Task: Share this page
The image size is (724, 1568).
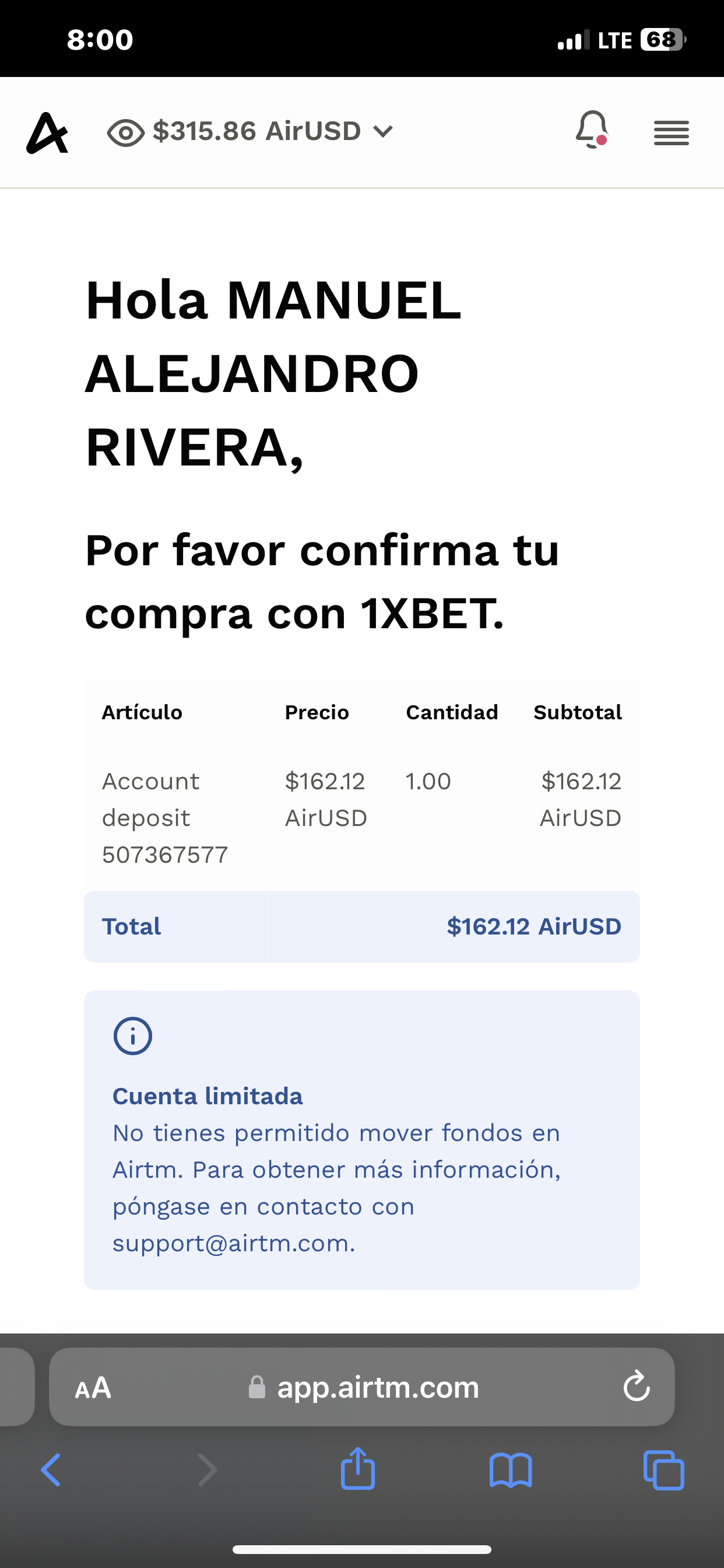Action: tap(358, 1468)
